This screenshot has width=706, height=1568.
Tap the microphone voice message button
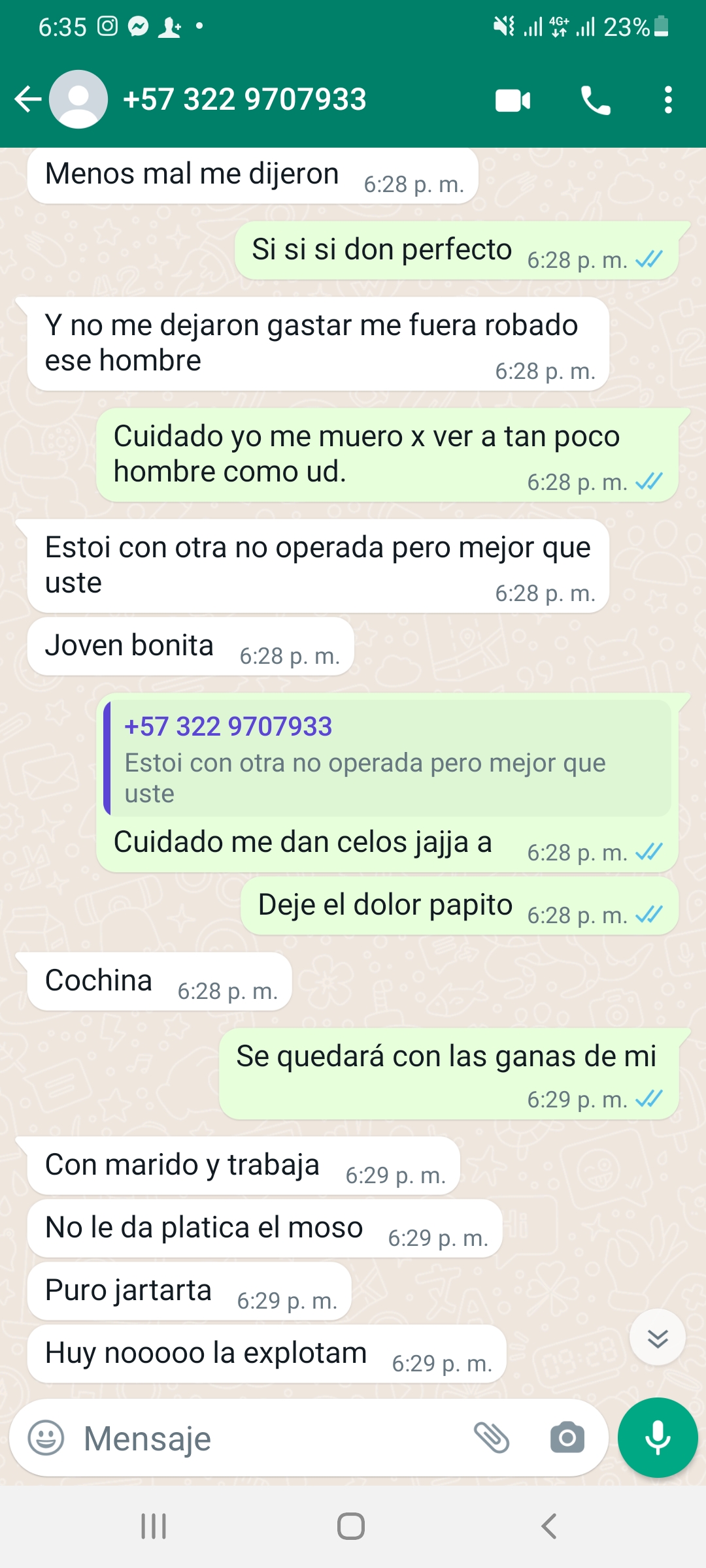point(657,1438)
